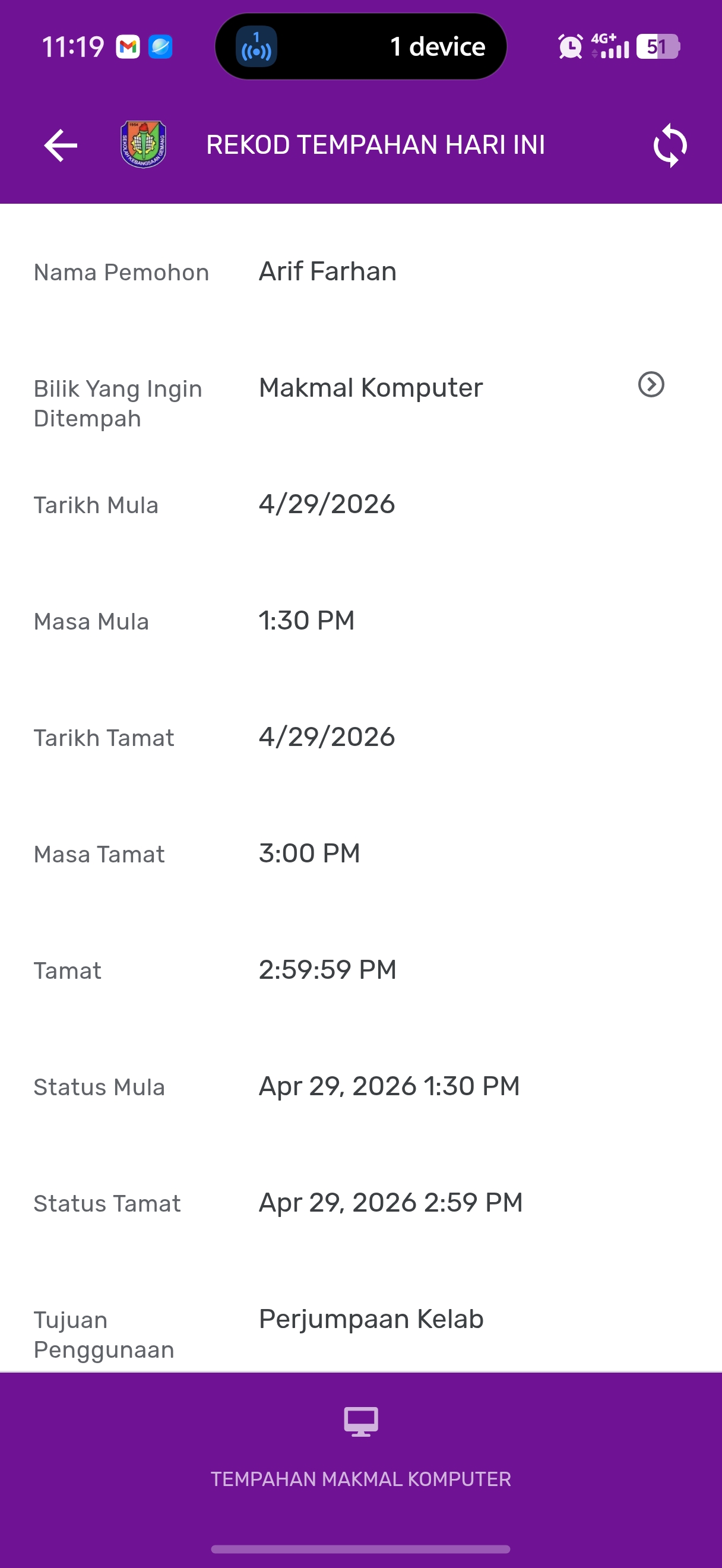
Task: Open Makmal Komputer room details chevron
Action: point(651,385)
